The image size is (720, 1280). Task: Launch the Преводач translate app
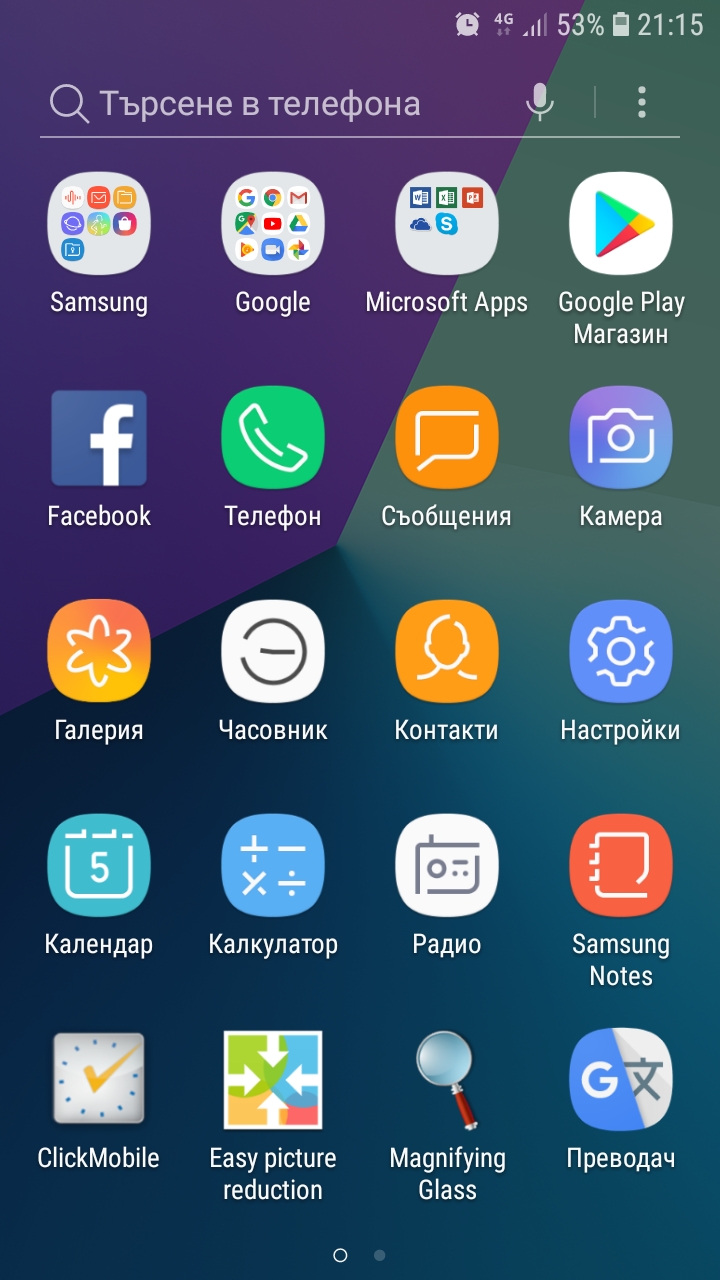coord(621,1080)
